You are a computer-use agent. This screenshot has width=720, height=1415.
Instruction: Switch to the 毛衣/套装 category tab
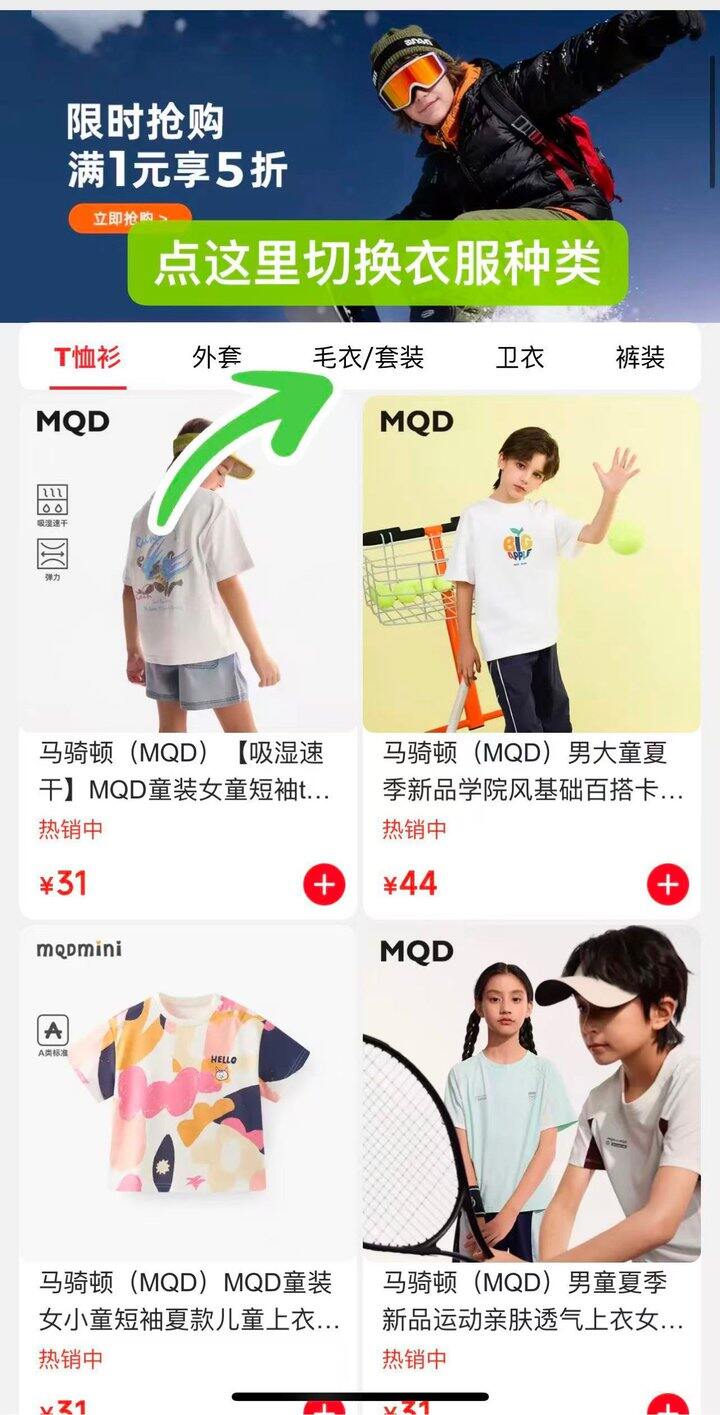click(x=368, y=357)
